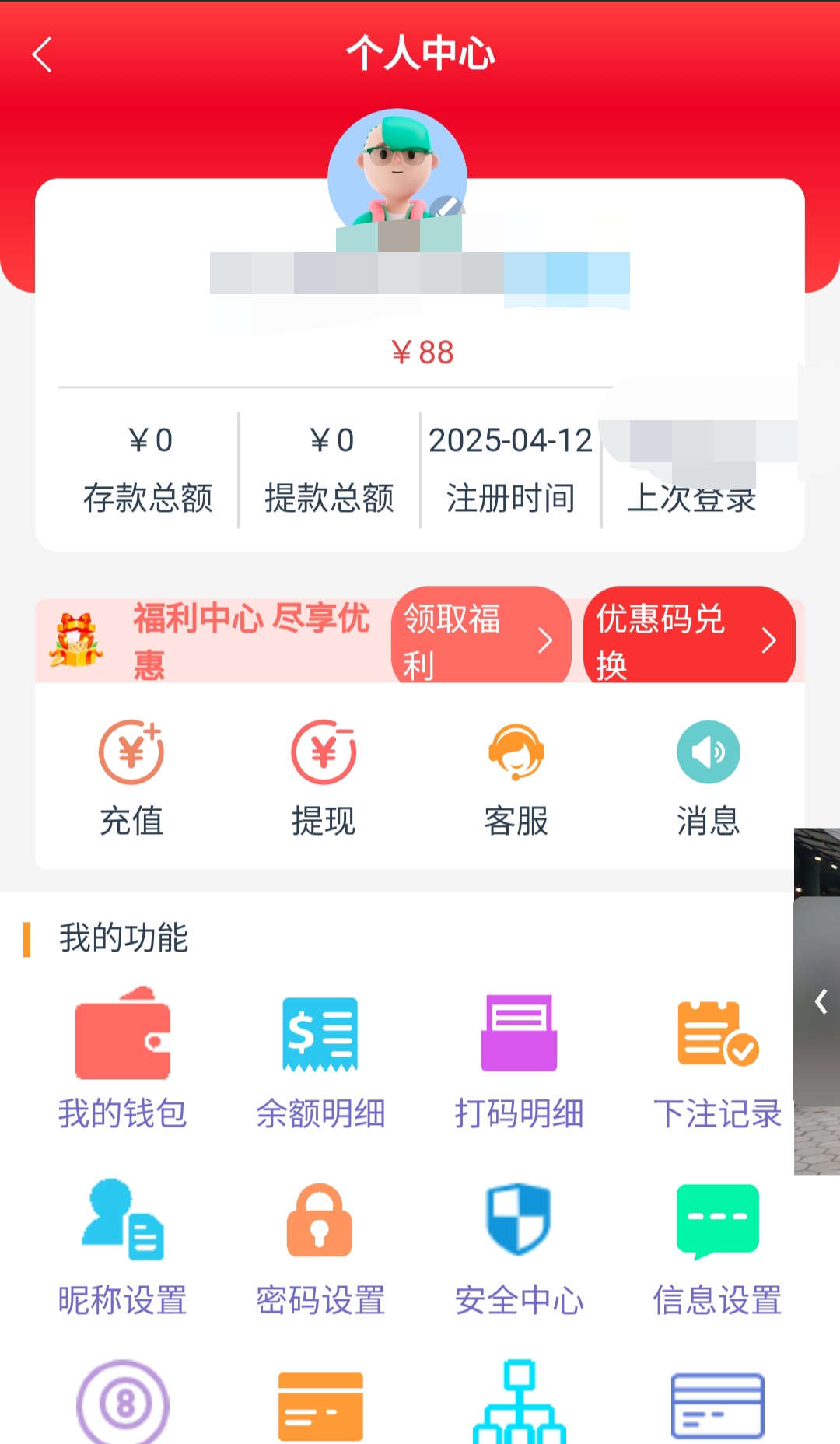
Task: Open 昵称设置 nickname settings
Action: pyautogui.click(x=123, y=1246)
